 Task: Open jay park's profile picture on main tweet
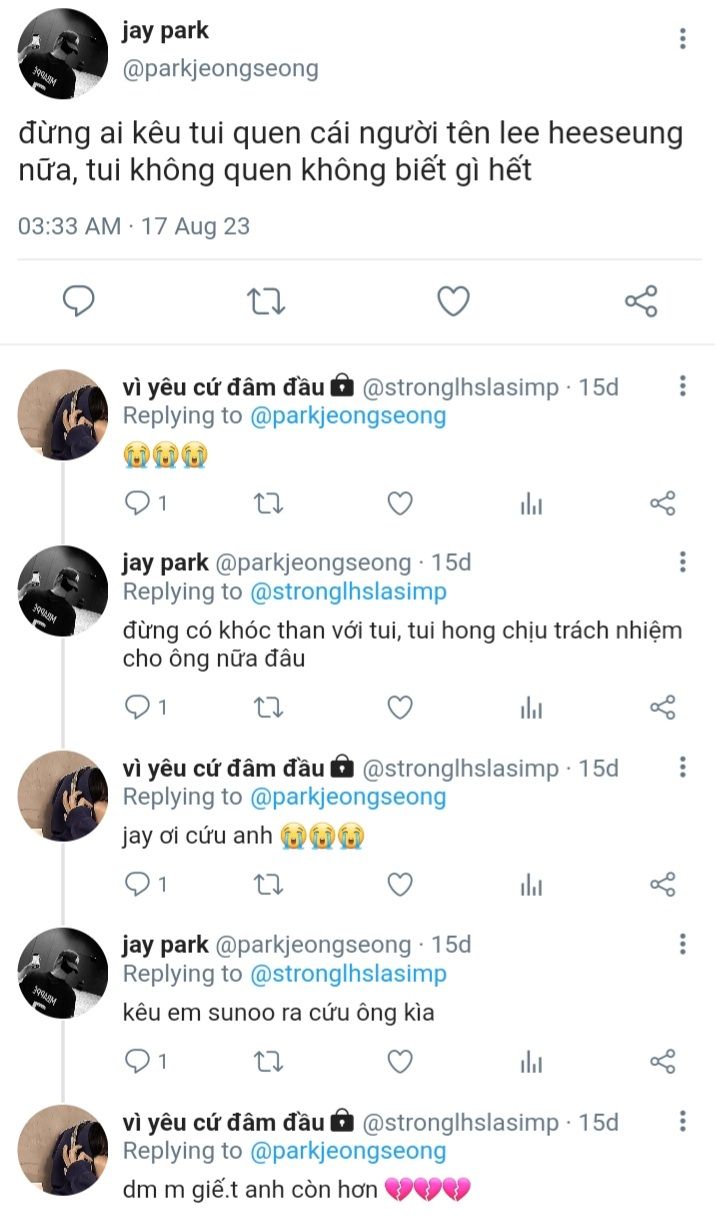click(62, 54)
